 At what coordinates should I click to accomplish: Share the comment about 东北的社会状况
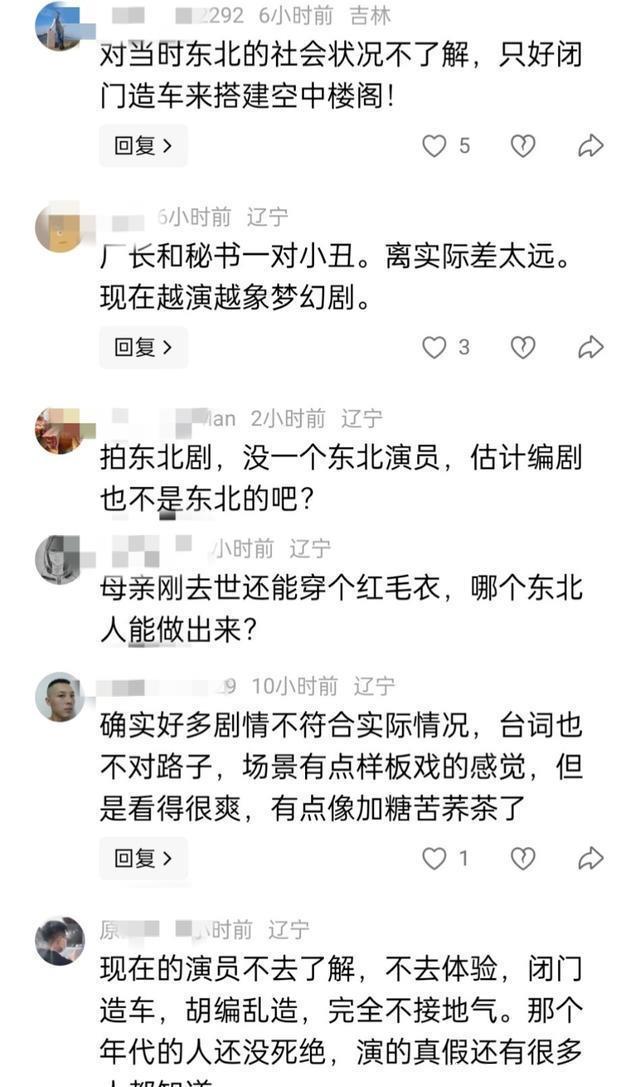[591, 146]
